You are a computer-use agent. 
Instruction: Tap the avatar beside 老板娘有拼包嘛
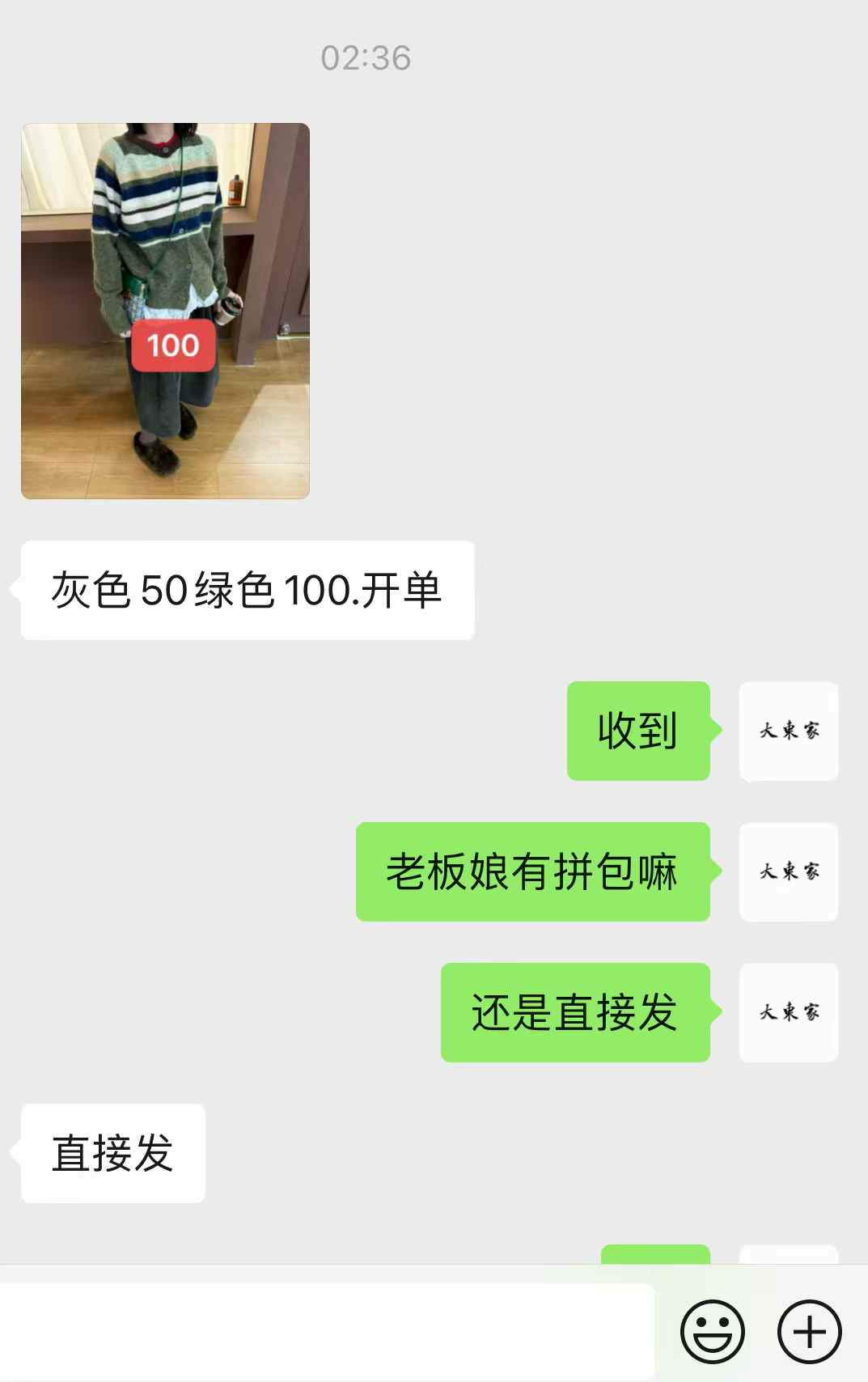point(788,871)
